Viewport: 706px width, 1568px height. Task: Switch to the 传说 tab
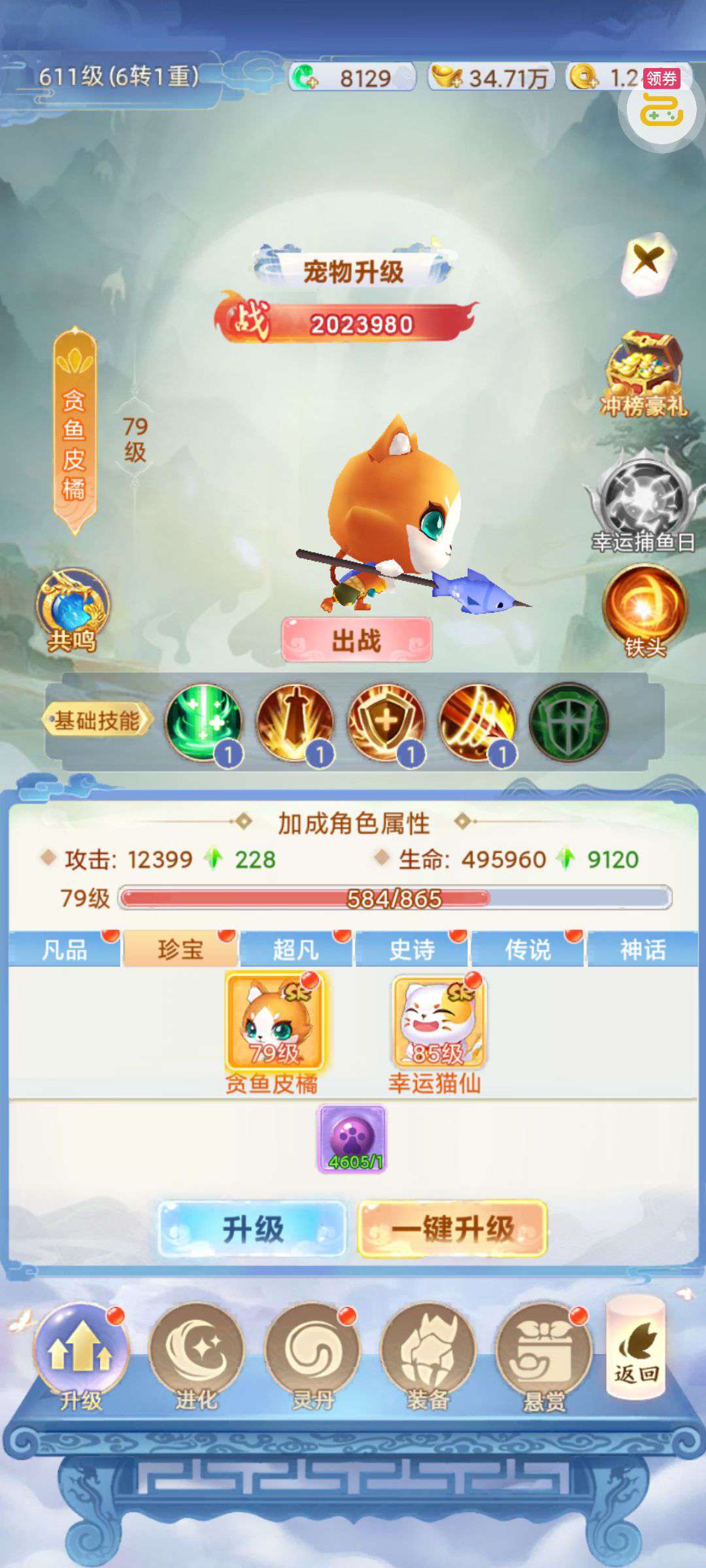tap(527, 949)
